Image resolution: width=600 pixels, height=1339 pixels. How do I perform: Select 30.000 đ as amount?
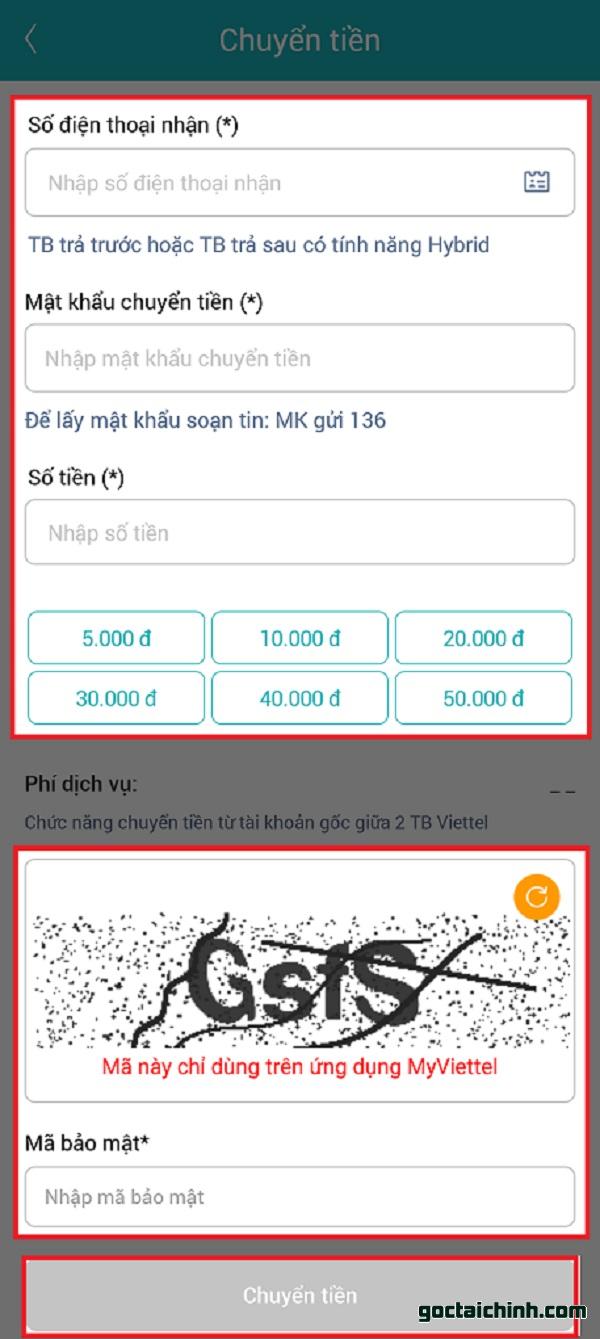(x=116, y=698)
